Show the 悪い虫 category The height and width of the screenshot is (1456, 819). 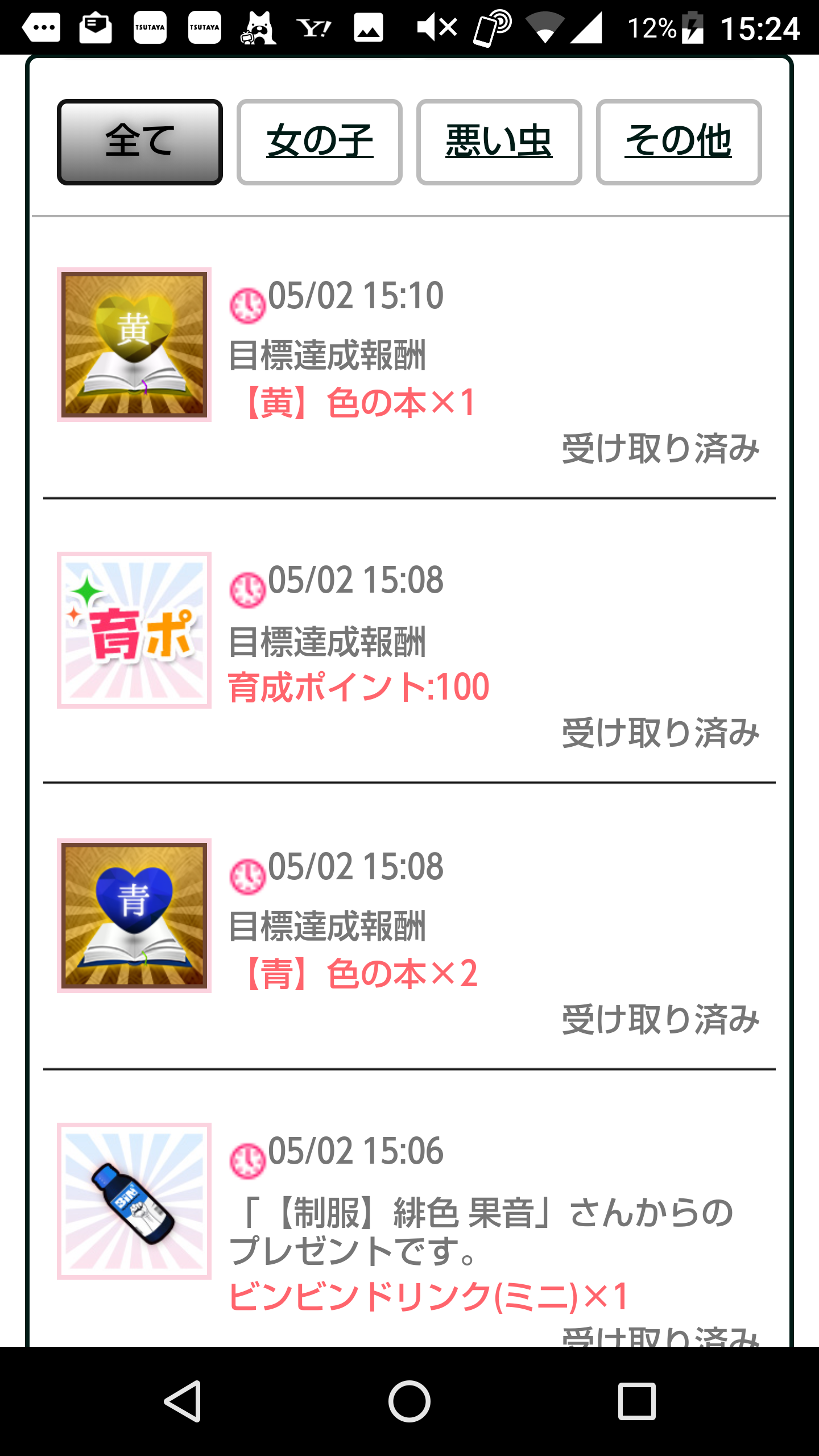coord(499,142)
